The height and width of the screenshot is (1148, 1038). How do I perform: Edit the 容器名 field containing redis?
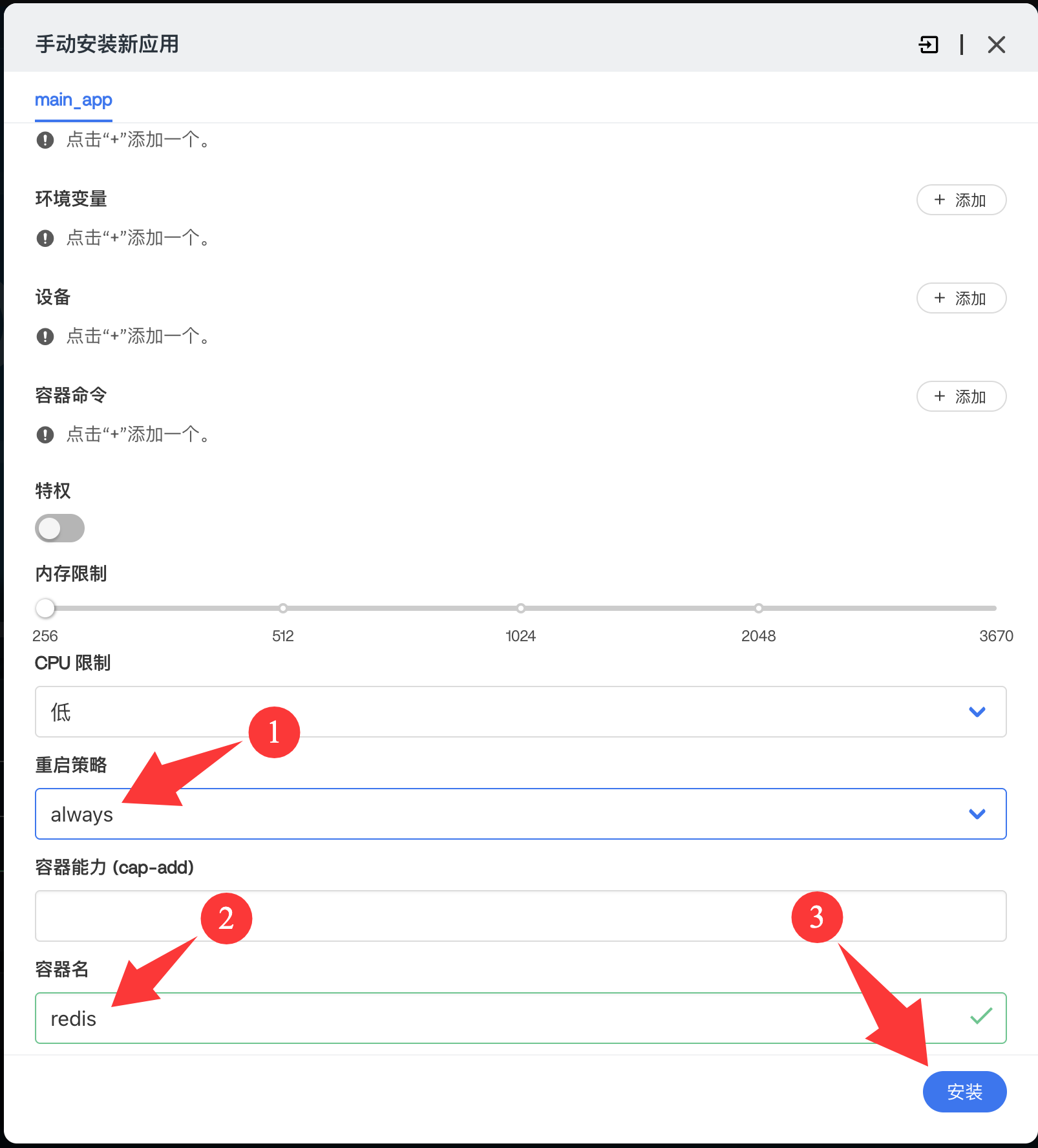pyautogui.click(x=452, y=1018)
